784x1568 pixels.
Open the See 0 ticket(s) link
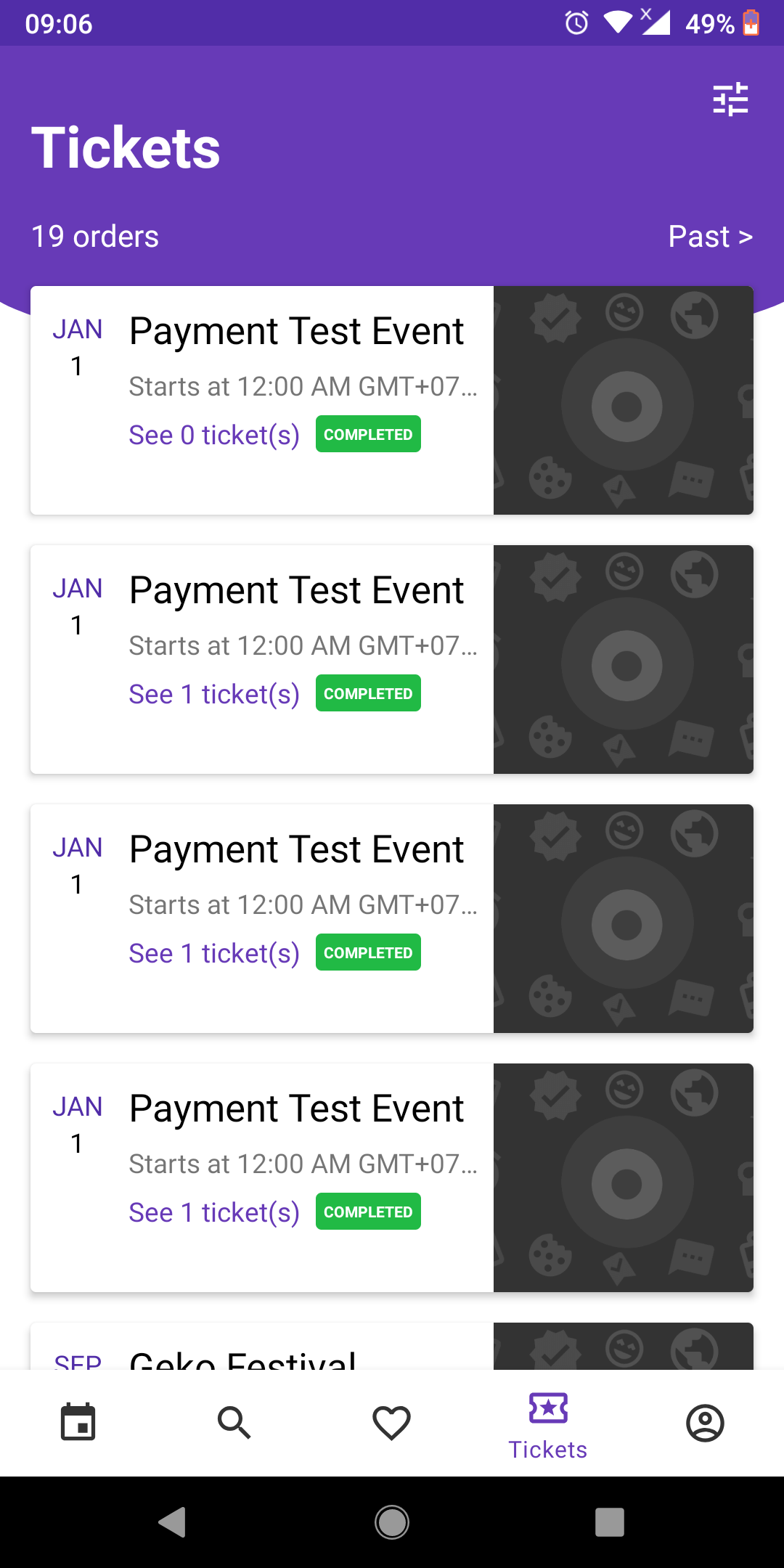click(214, 435)
